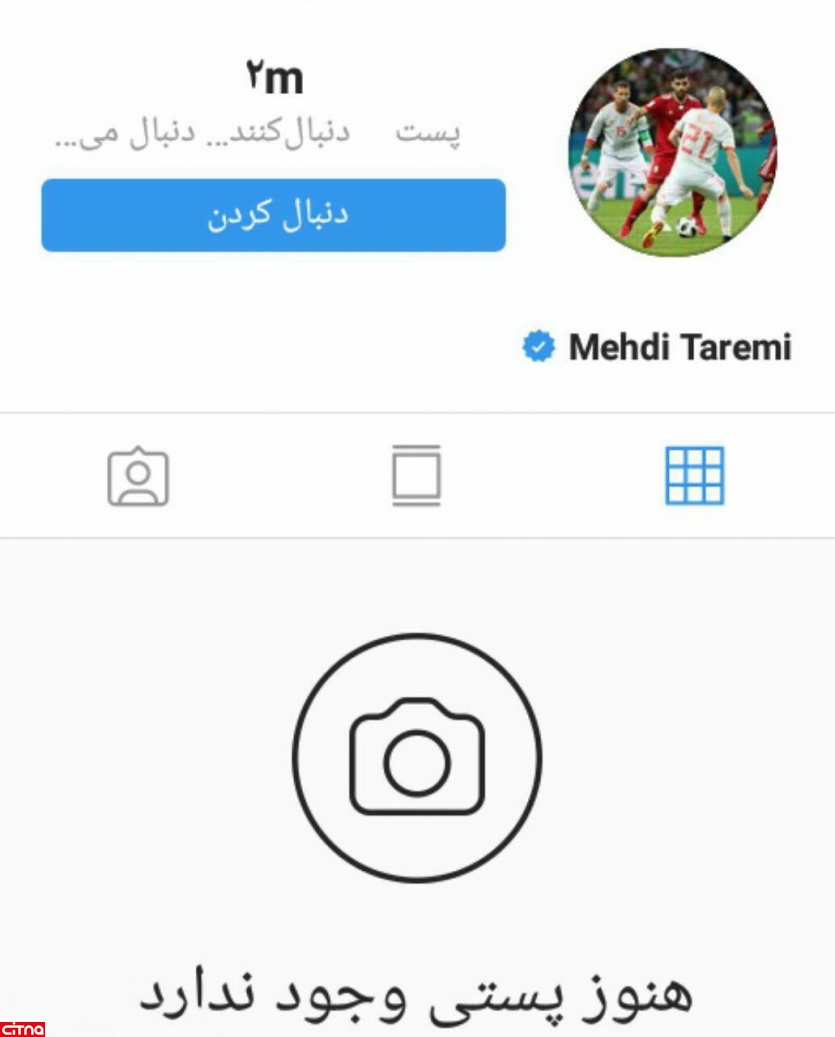Open the tagged photos tab
835x1037 pixels.
click(x=138, y=476)
